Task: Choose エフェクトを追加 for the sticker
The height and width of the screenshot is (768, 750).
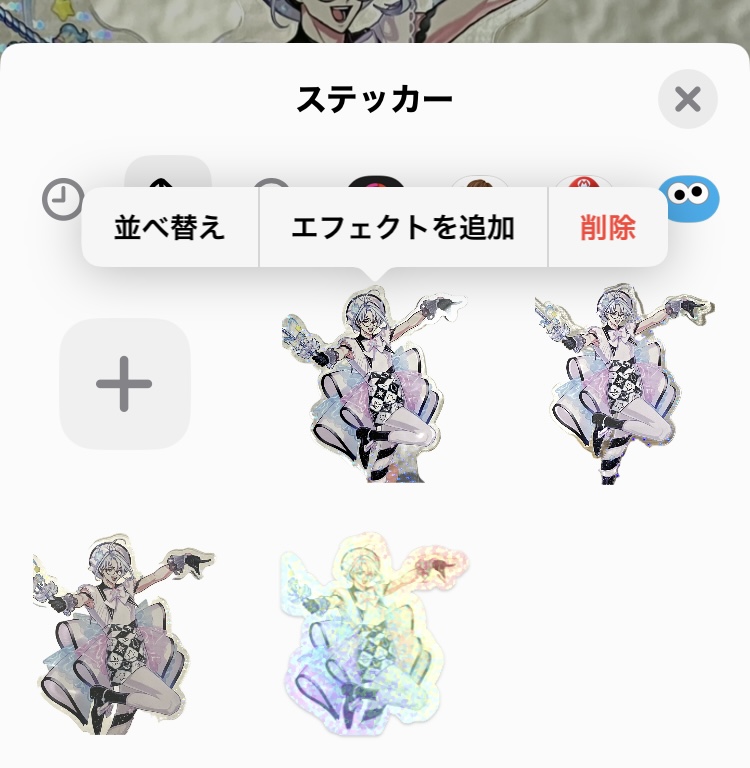Action: click(x=403, y=228)
